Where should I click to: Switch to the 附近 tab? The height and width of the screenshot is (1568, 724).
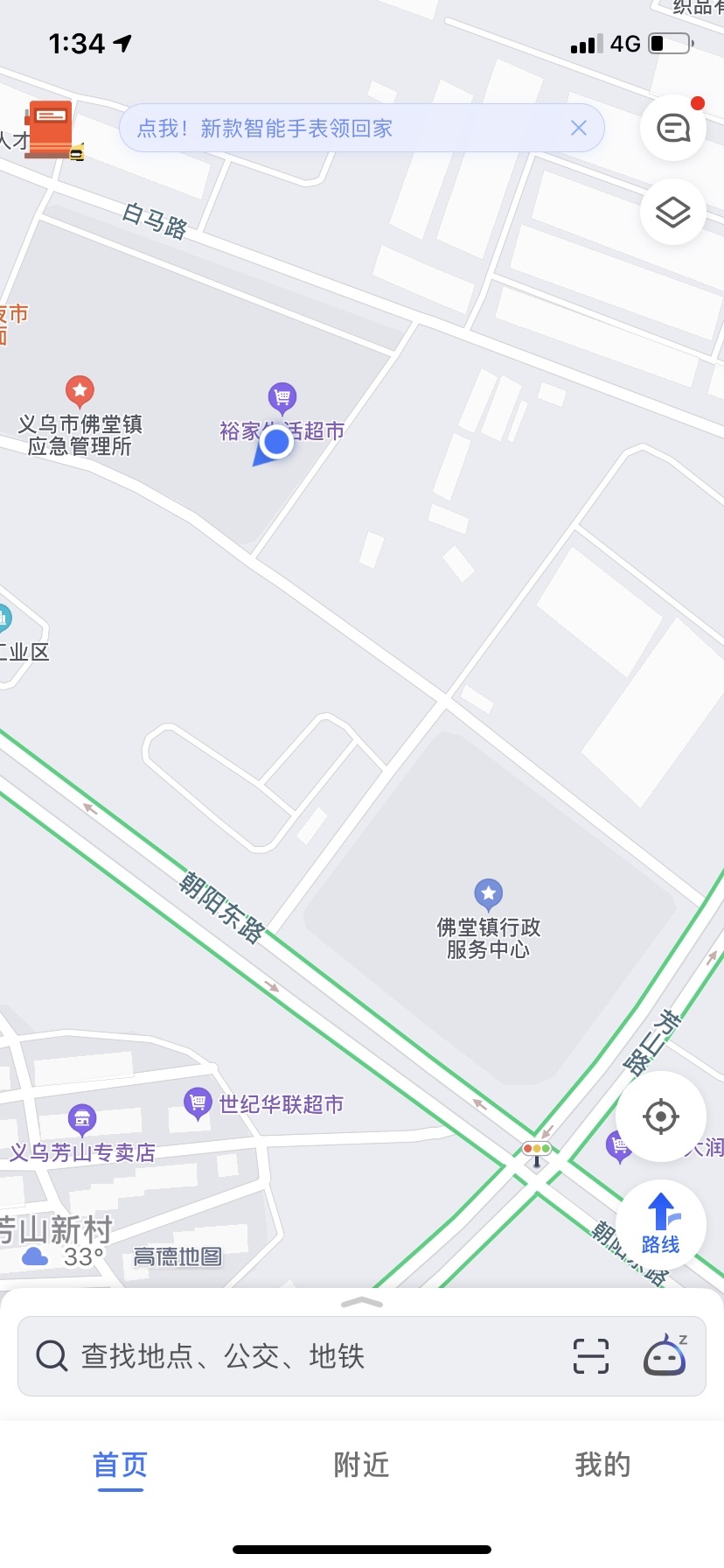[x=361, y=1464]
